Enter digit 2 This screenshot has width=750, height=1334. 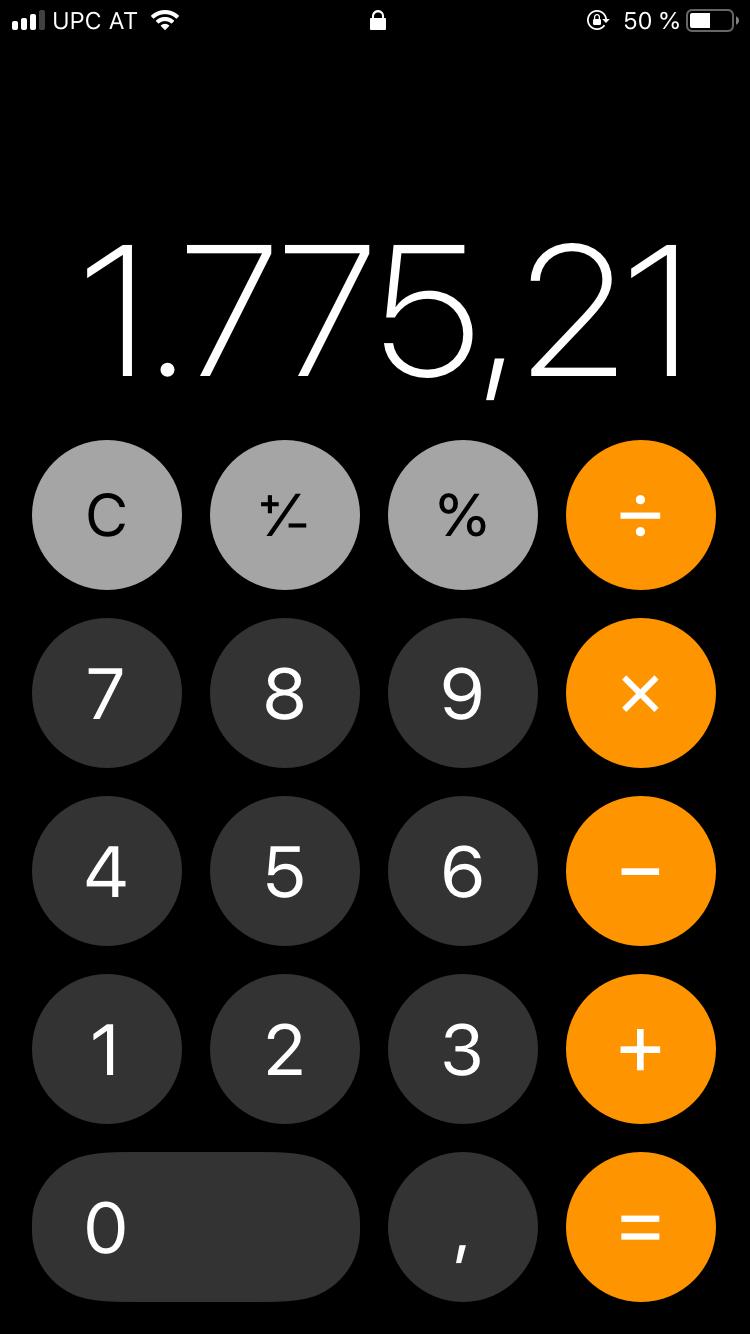[x=285, y=1049]
